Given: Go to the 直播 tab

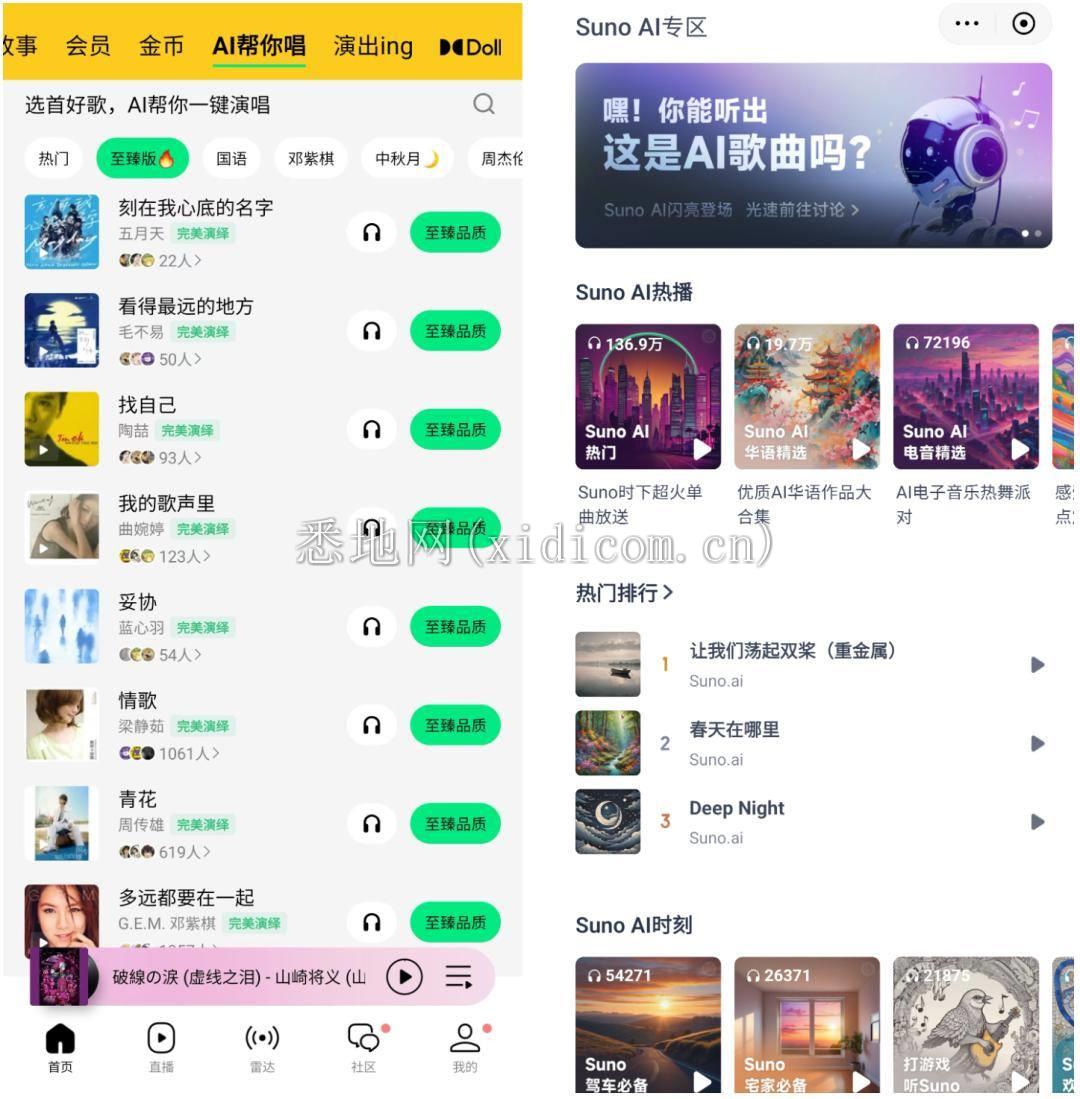Looking at the screenshot, I should click(x=161, y=1047).
